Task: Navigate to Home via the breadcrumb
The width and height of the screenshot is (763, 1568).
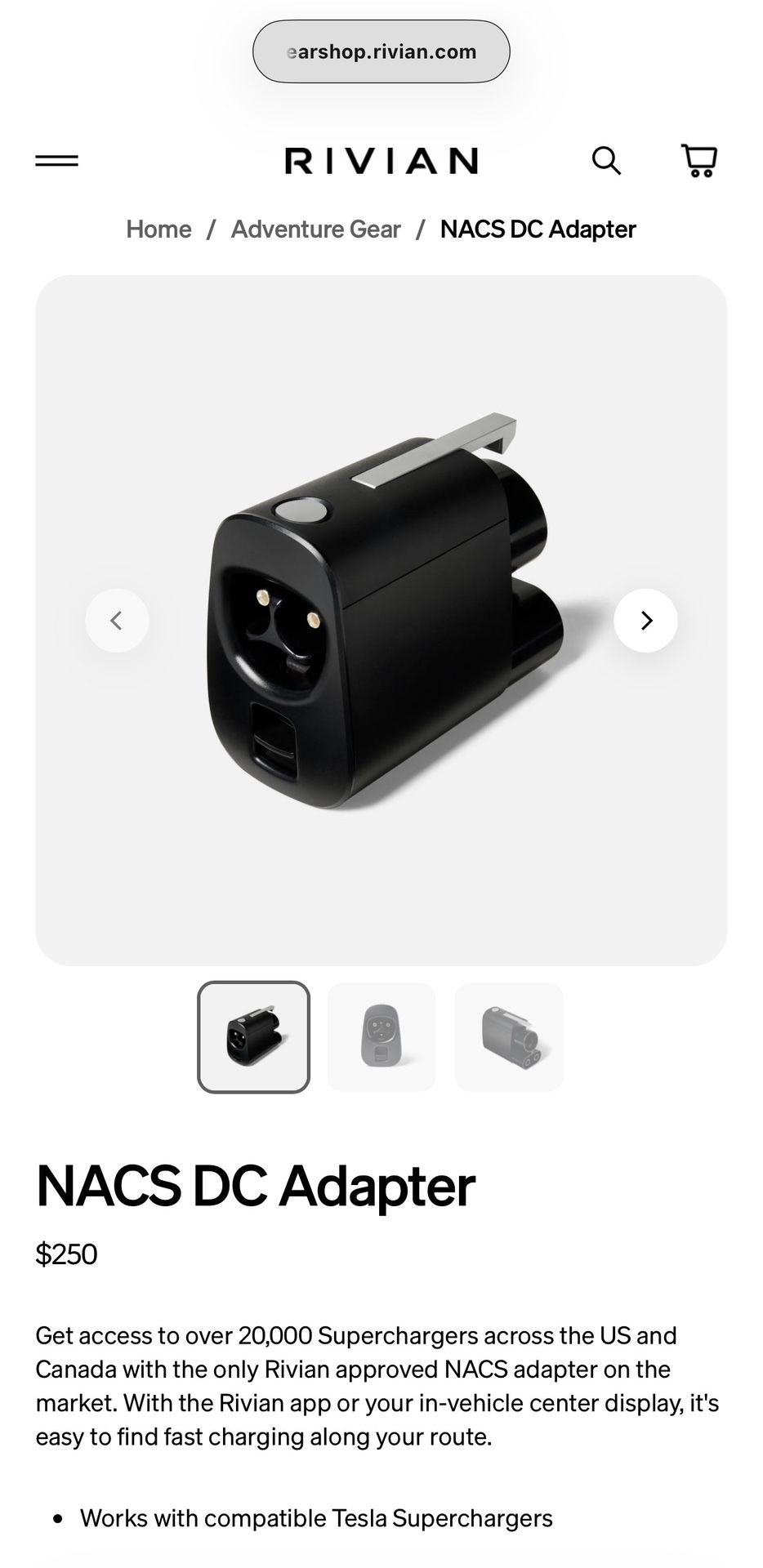Action: 158,229
